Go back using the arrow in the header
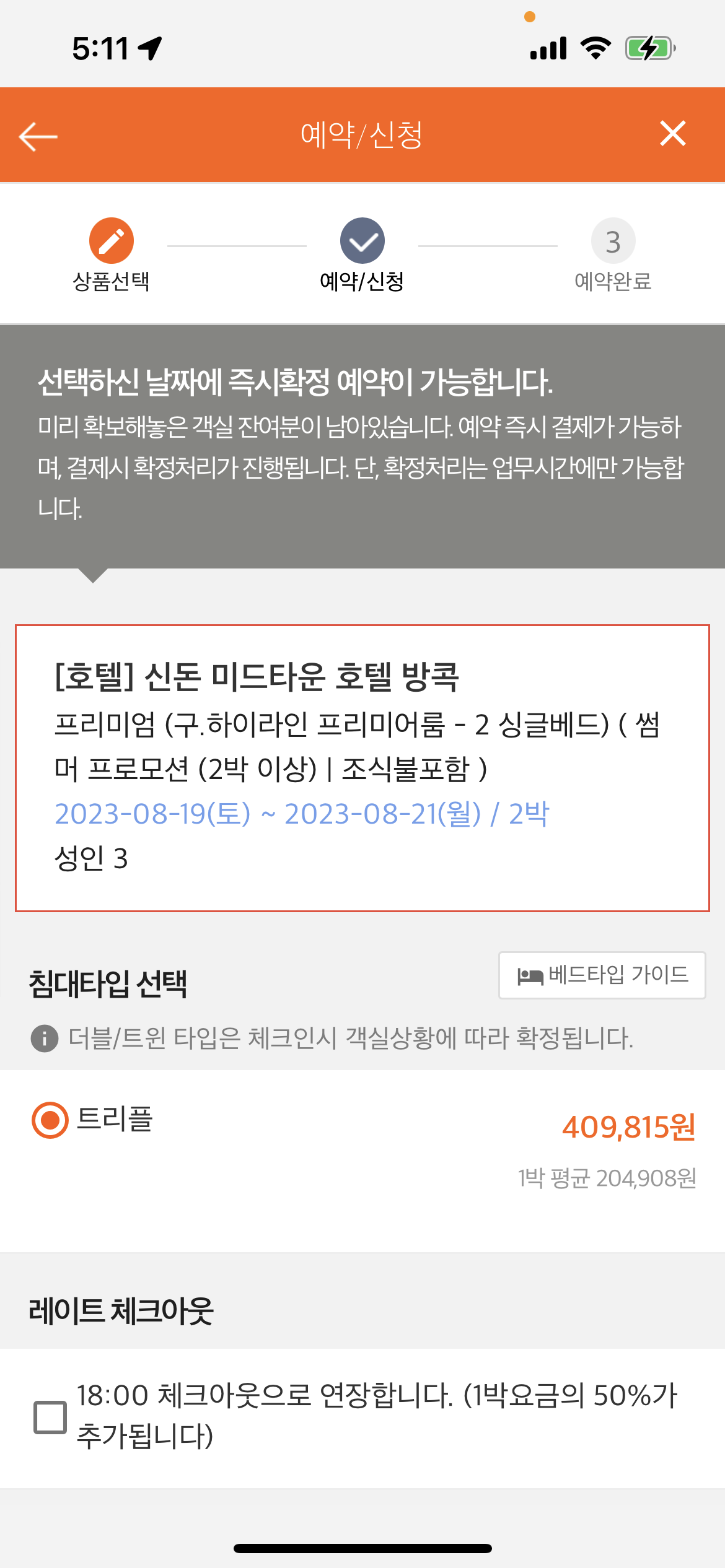Viewport: 725px width, 1568px height. [38, 136]
